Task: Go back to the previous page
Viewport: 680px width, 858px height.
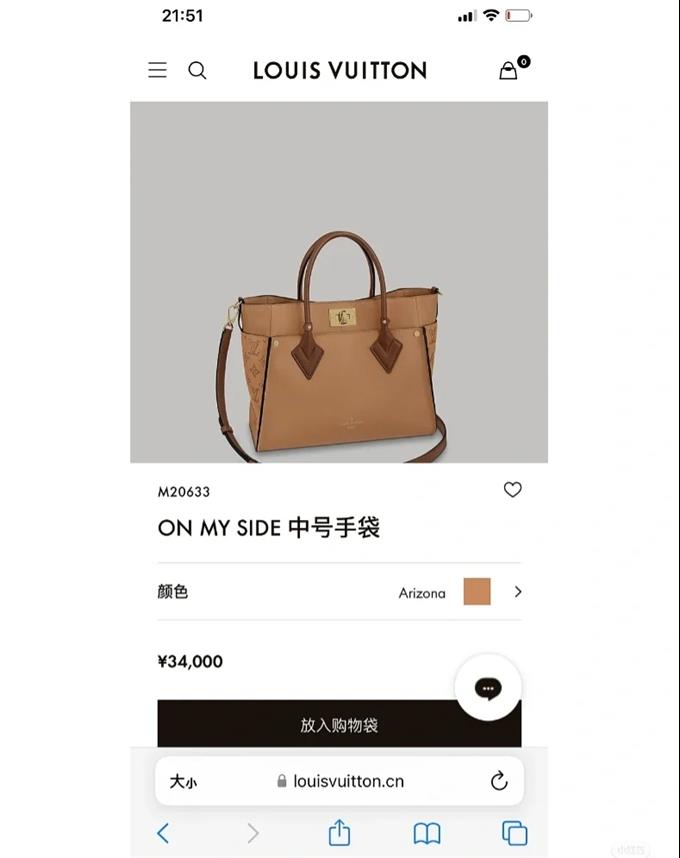Action: point(163,833)
